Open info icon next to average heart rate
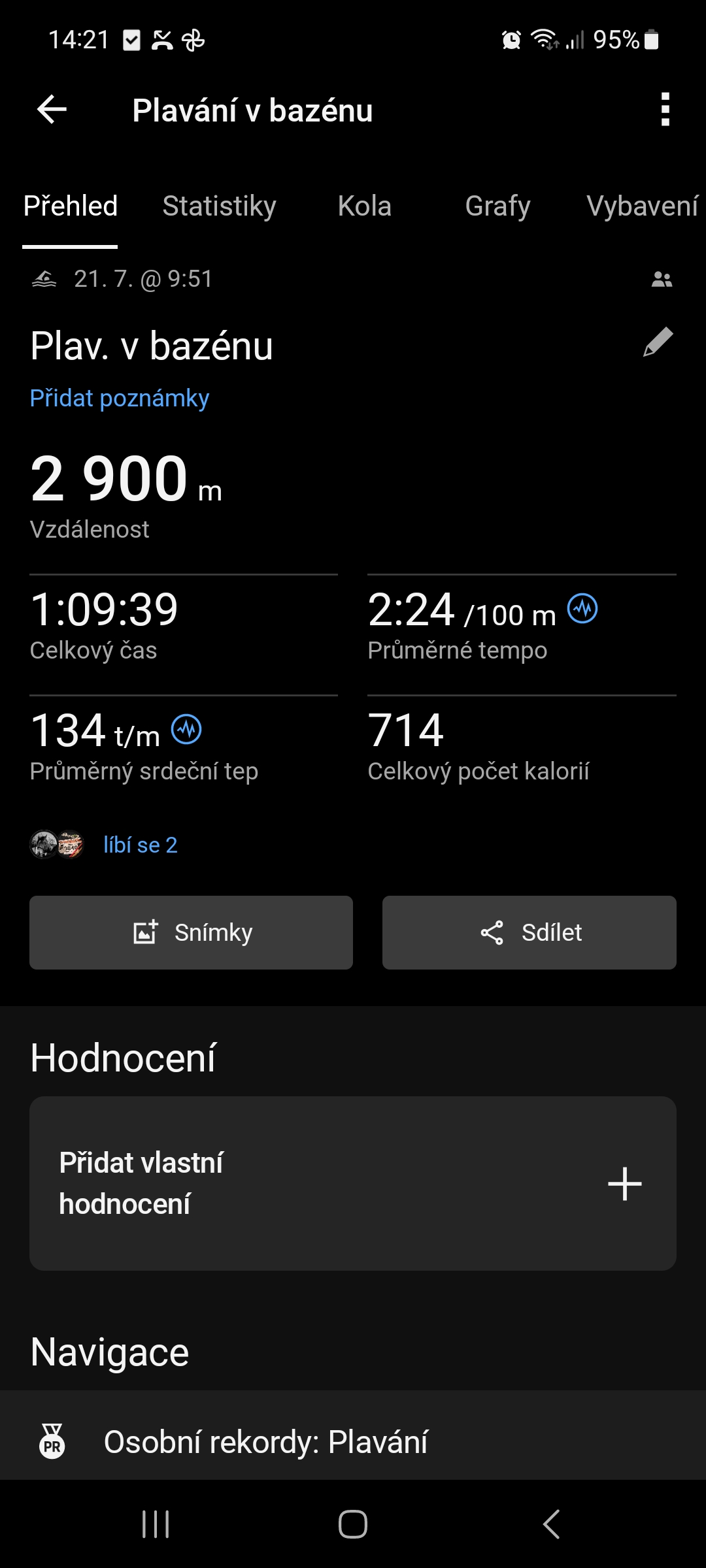 tap(186, 729)
